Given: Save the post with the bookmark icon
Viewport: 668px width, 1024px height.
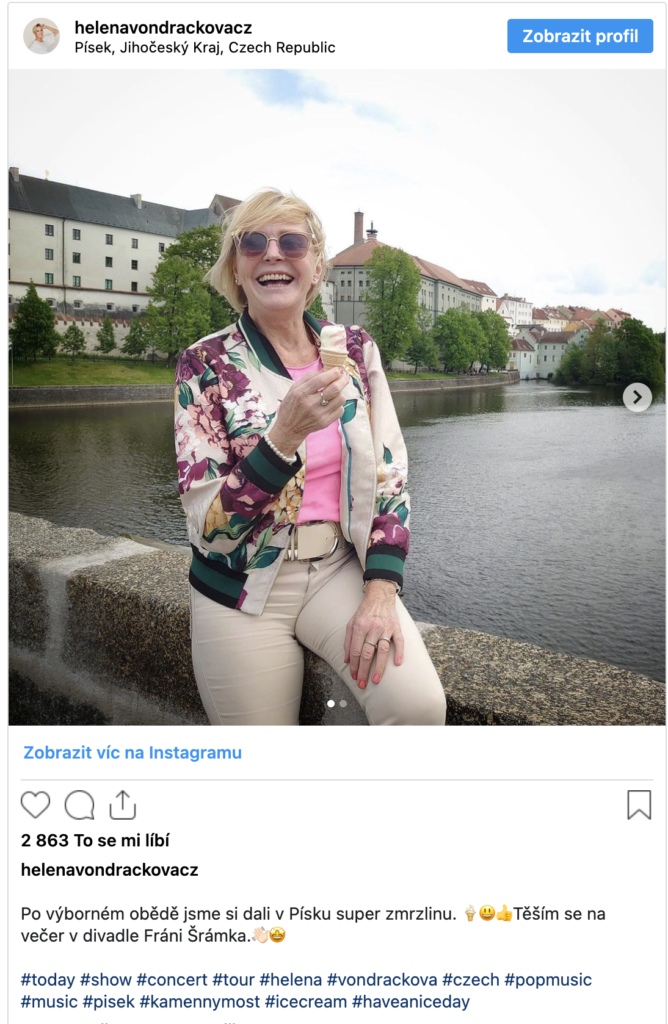Looking at the screenshot, I should coord(639,804).
